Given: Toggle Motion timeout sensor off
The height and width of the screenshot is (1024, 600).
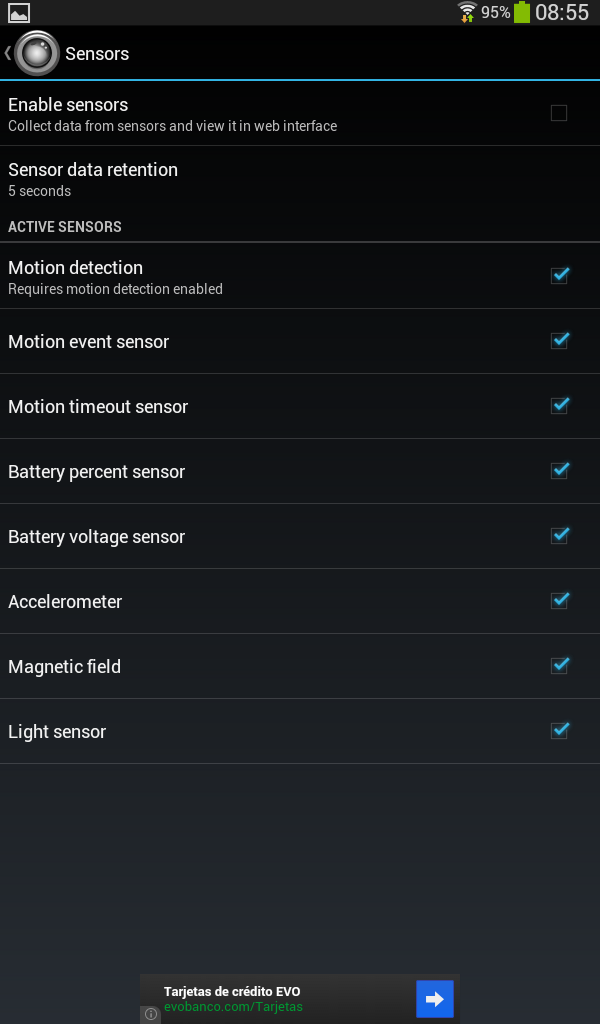Looking at the screenshot, I should click(559, 406).
